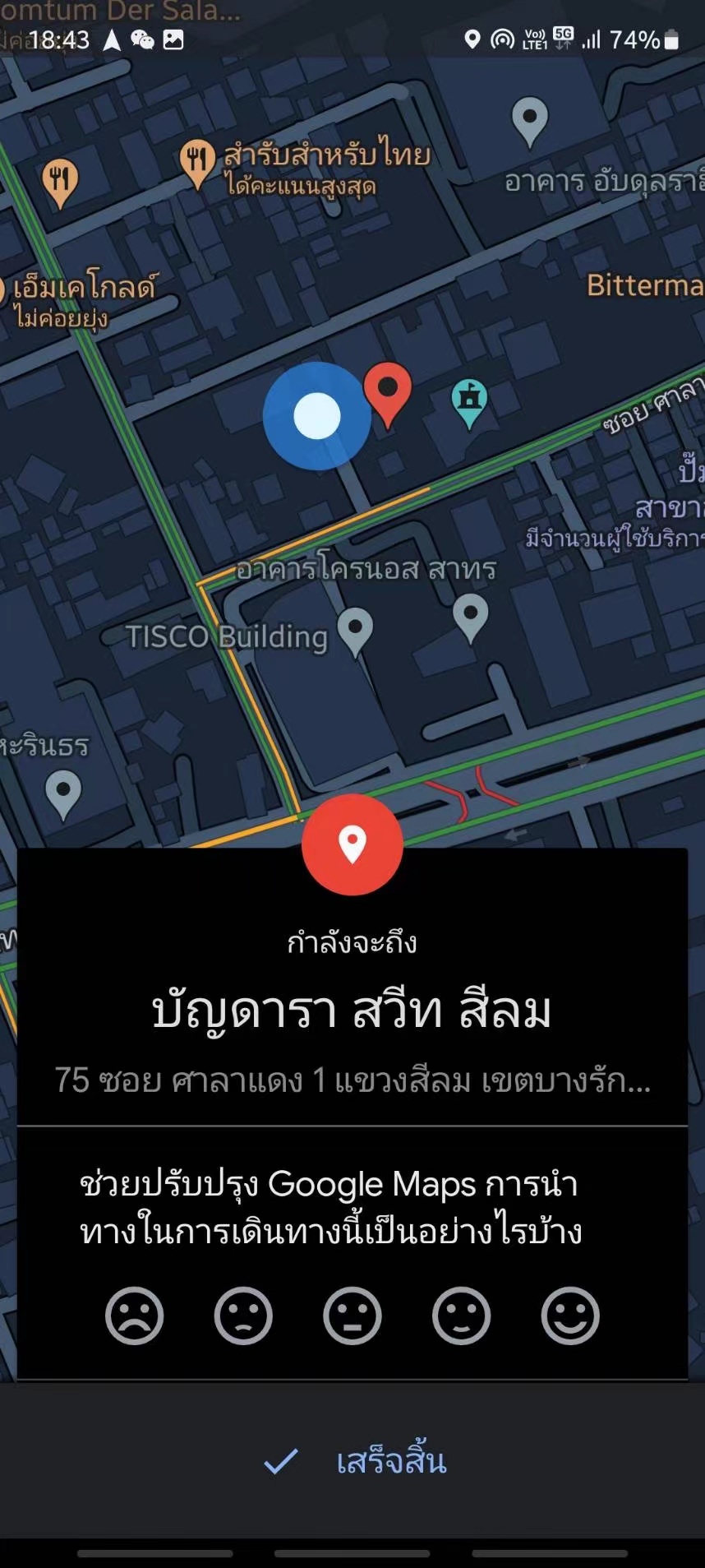Select the teal shrine marker on map

coord(469,400)
